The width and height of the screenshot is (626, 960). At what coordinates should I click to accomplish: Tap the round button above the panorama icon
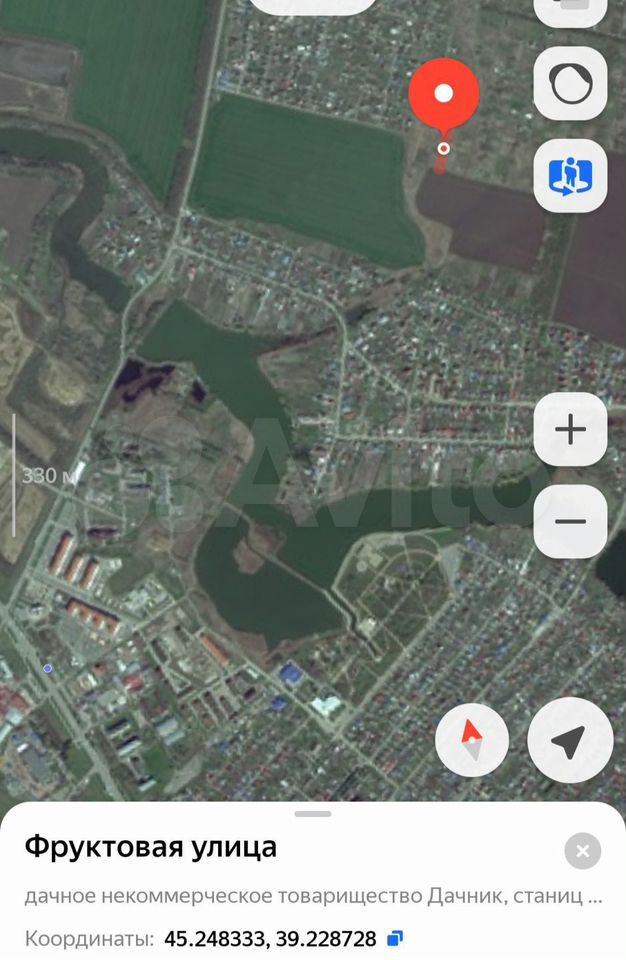coord(570,83)
